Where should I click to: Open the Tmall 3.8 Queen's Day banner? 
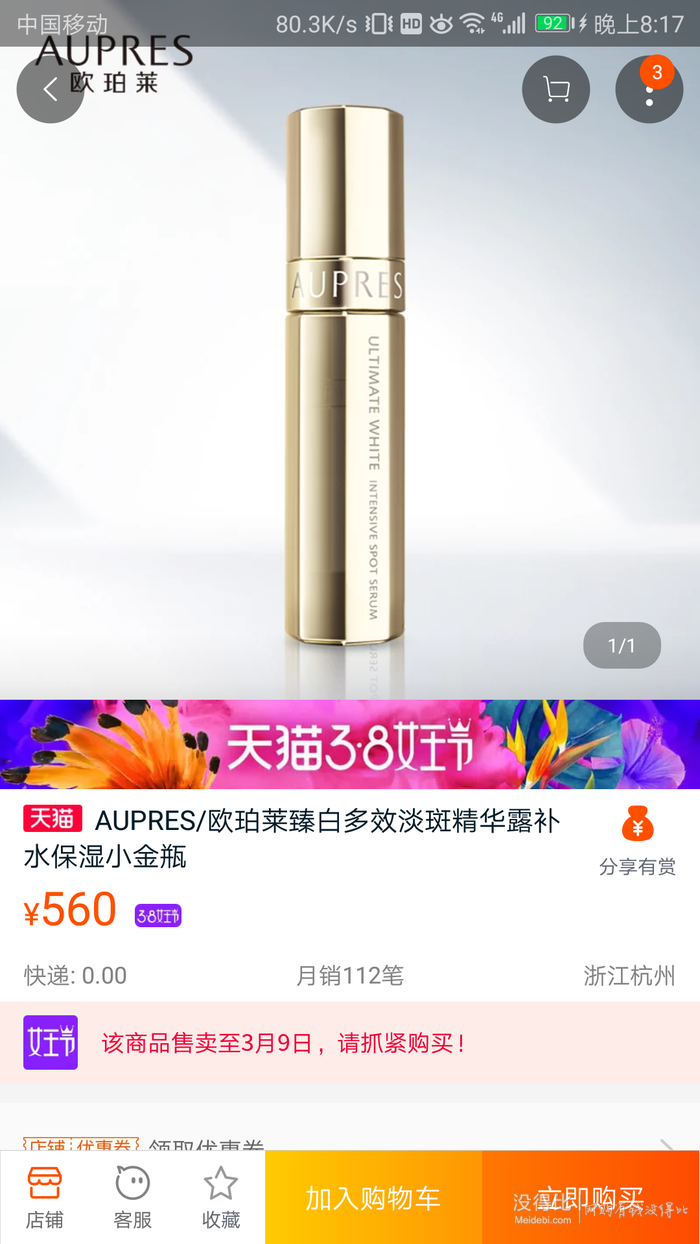350,745
